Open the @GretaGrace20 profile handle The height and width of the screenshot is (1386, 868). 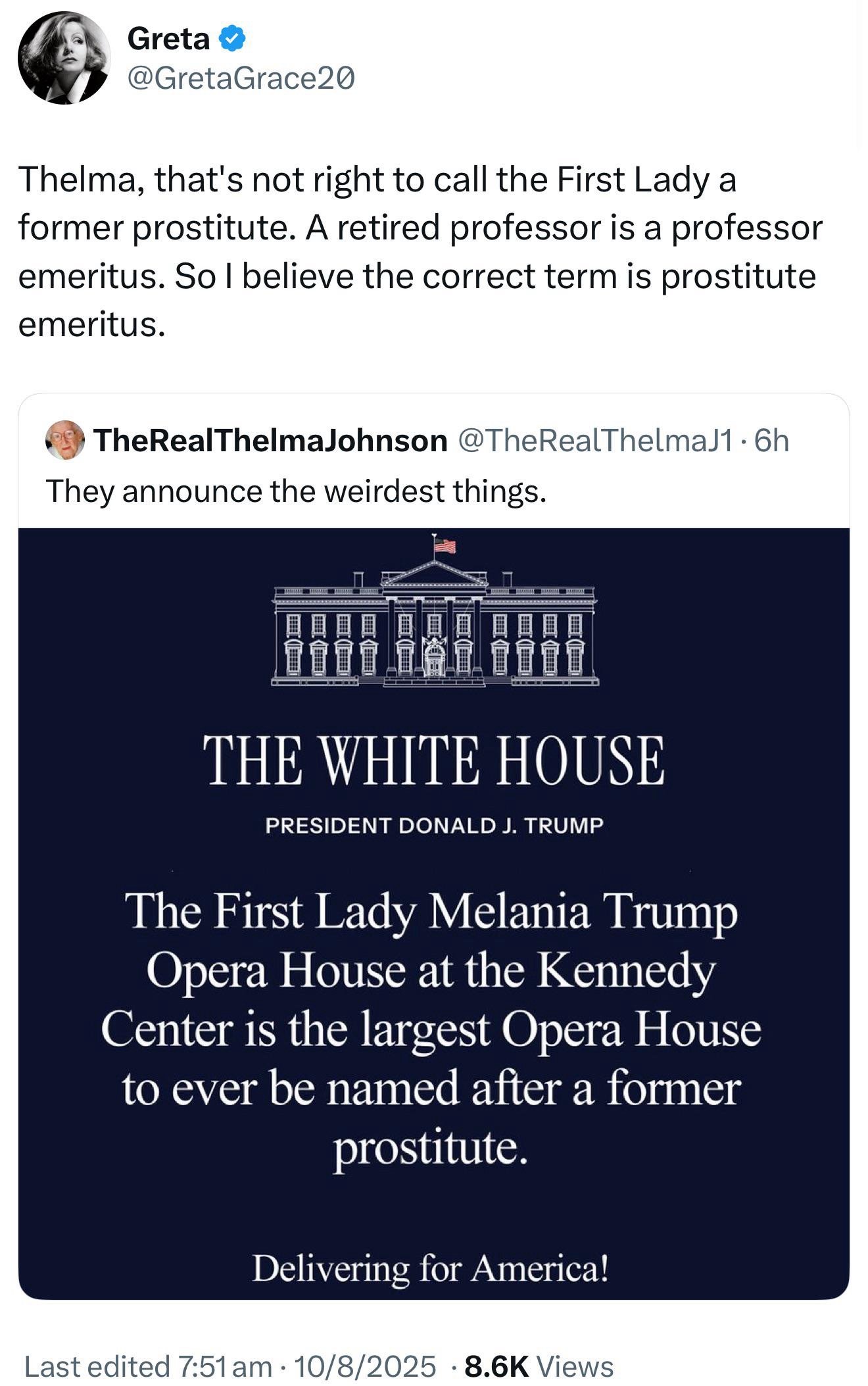[241, 79]
